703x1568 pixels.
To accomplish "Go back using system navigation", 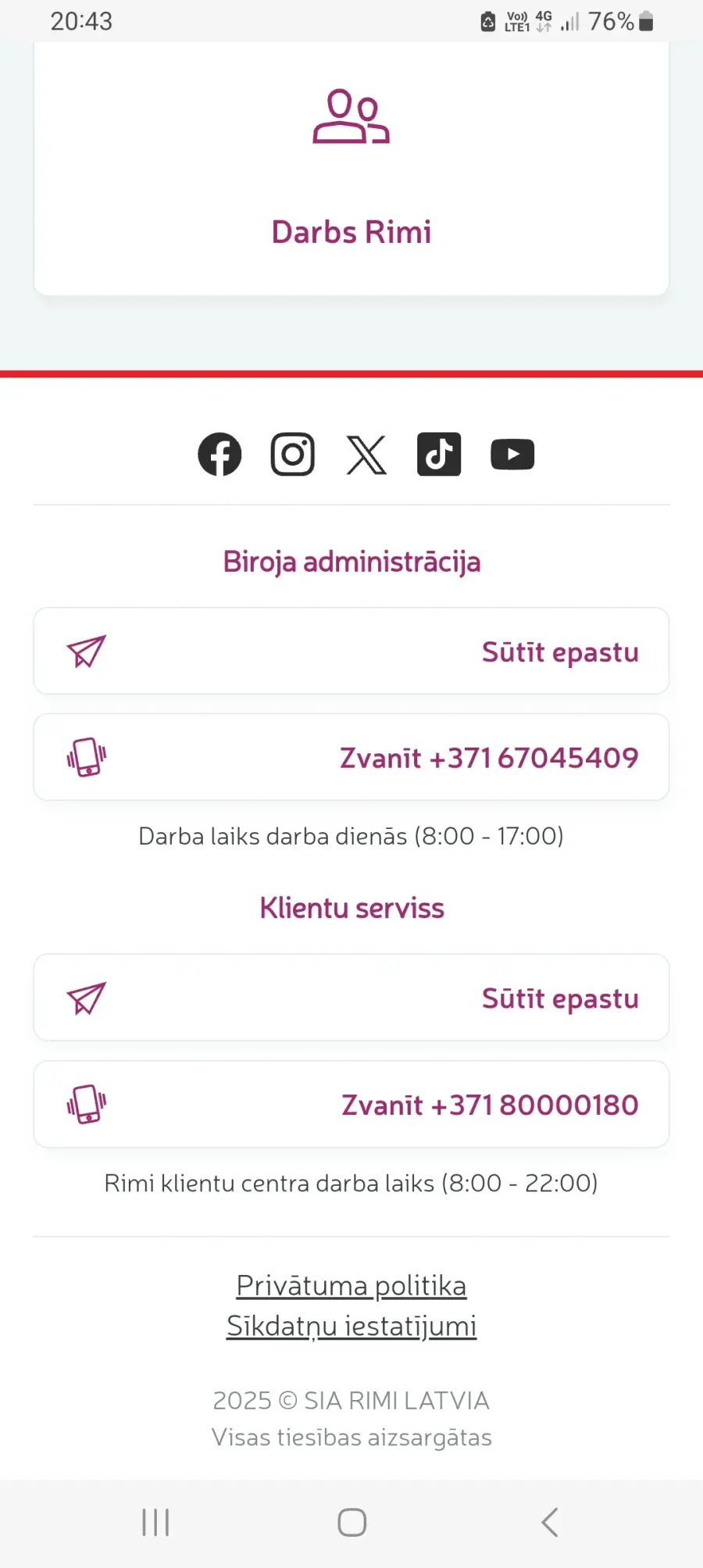I will (x=550, y=1522).
